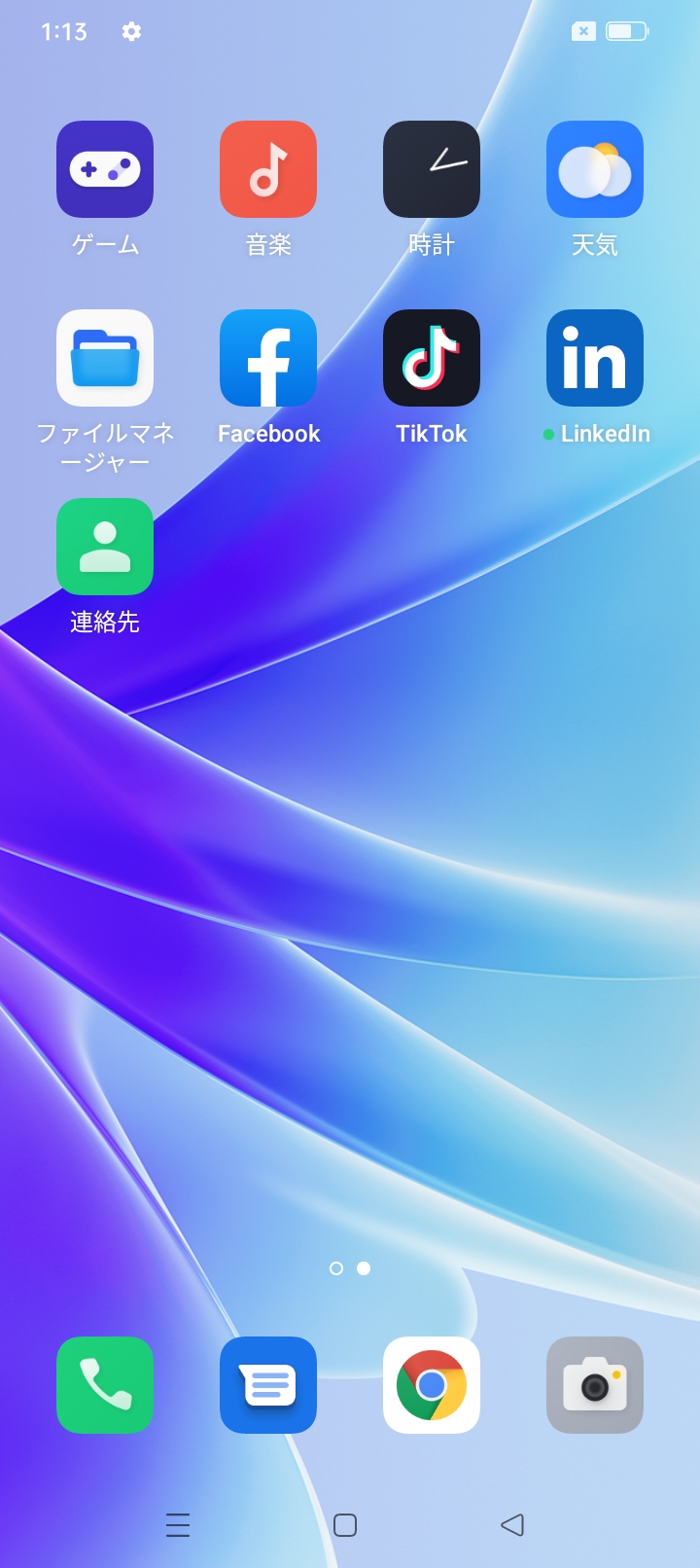
Task: Open TikTok
Action: tap(432, 358)
